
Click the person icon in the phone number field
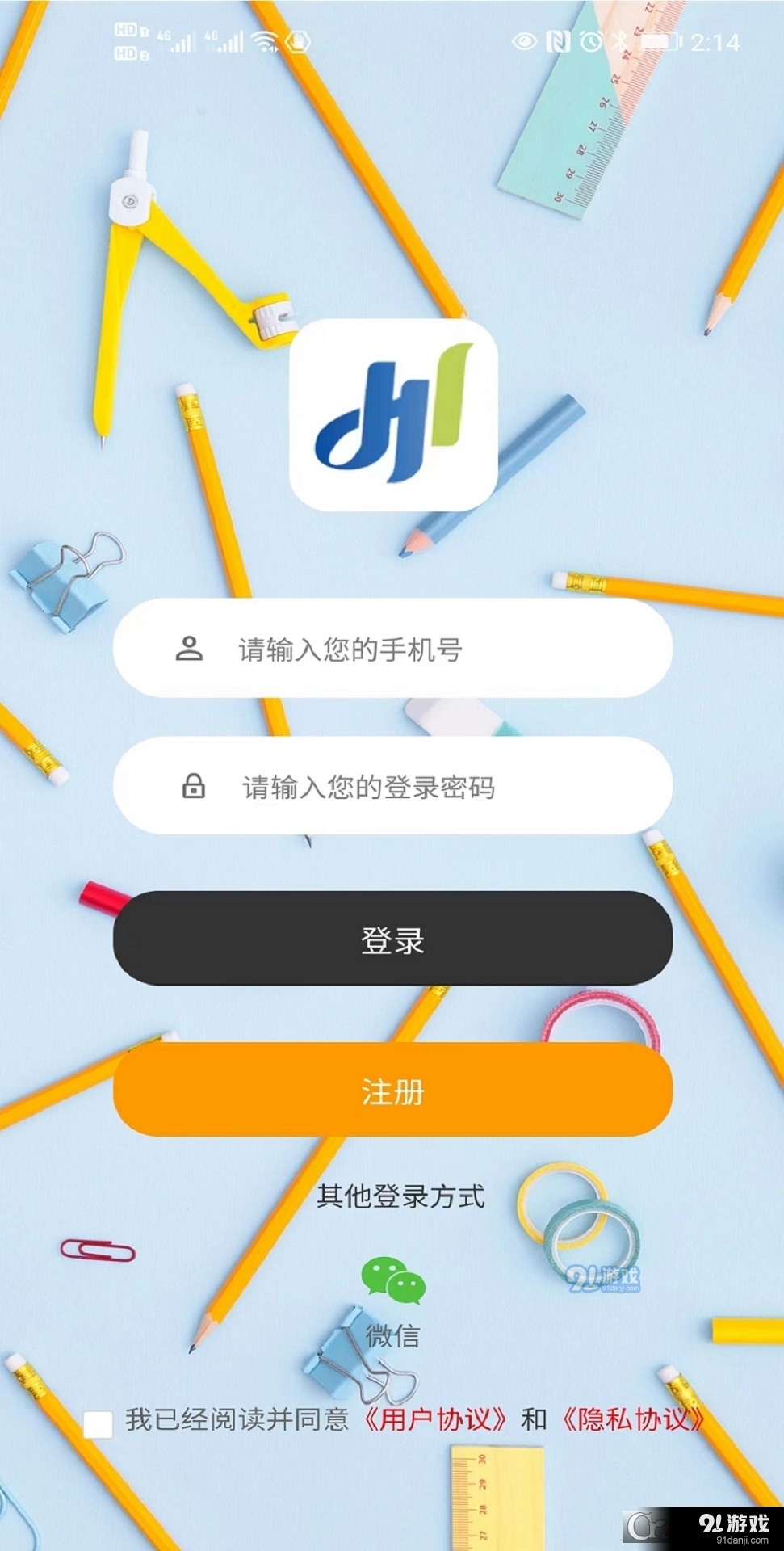click(x=190, y=646)
